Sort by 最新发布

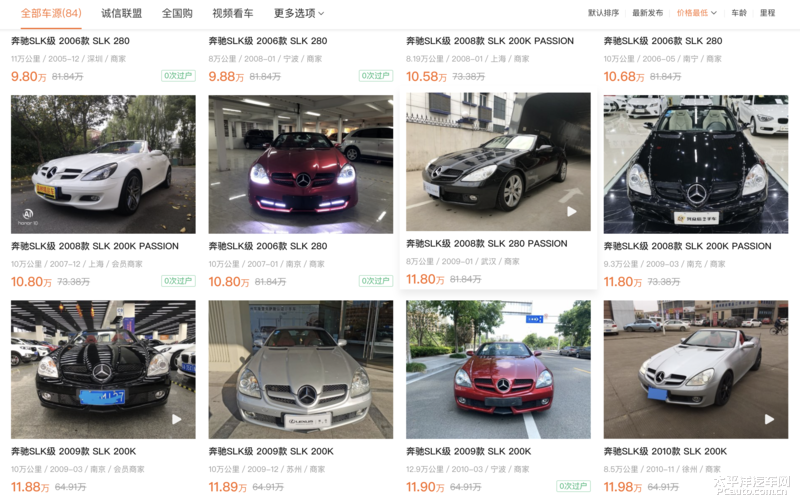pyautogui.click(x=647, y=14)
